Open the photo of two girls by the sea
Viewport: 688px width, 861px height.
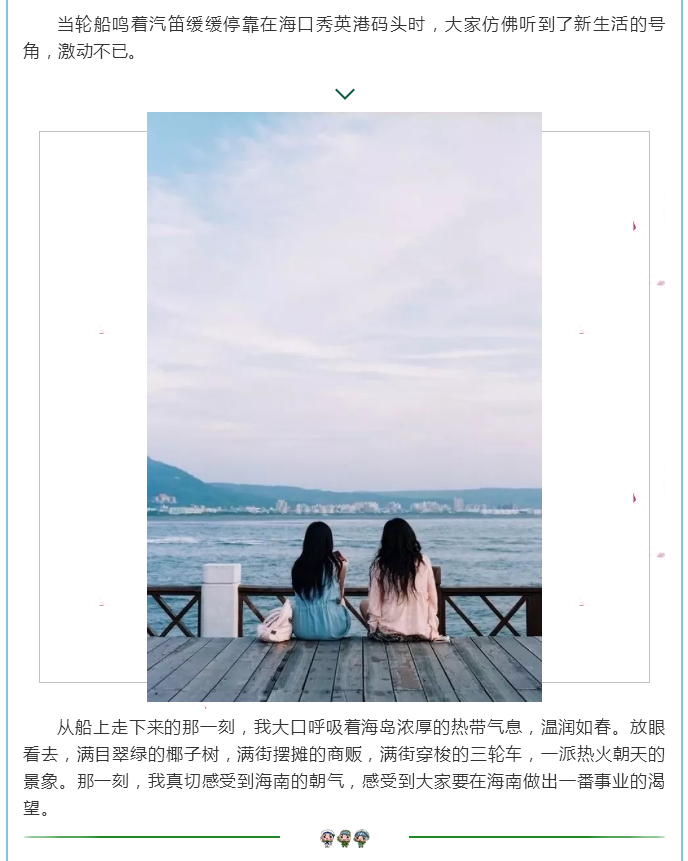point(344,406)
